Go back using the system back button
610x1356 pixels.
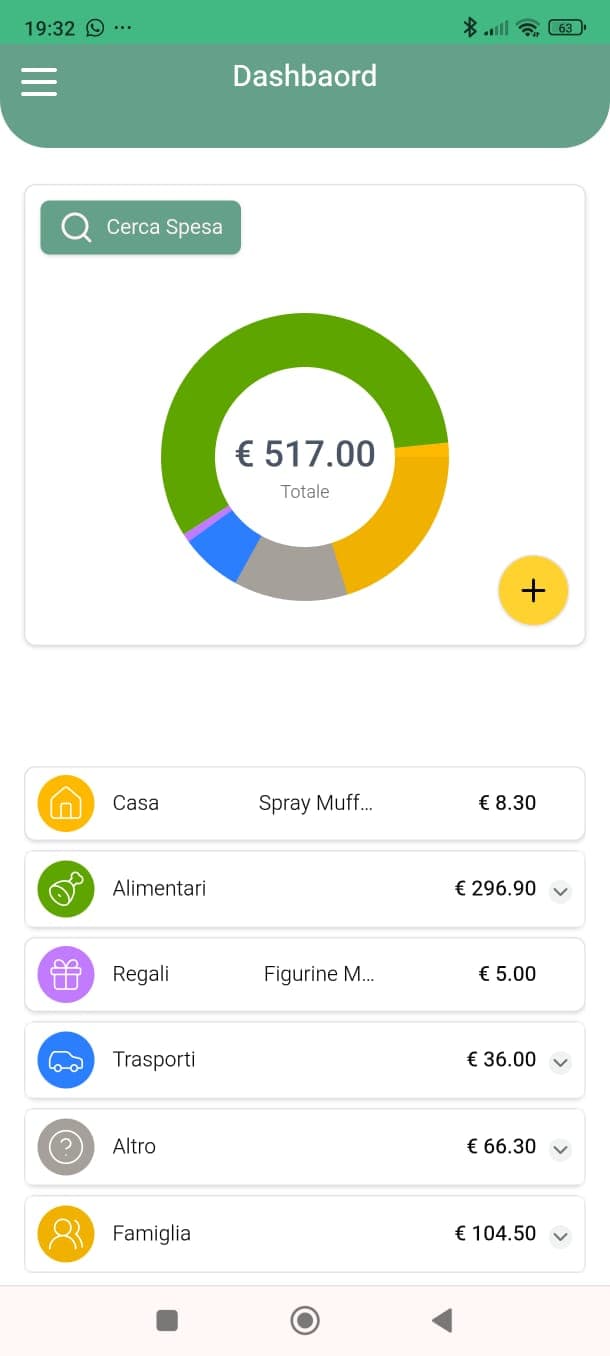[x=441, y=1320]
